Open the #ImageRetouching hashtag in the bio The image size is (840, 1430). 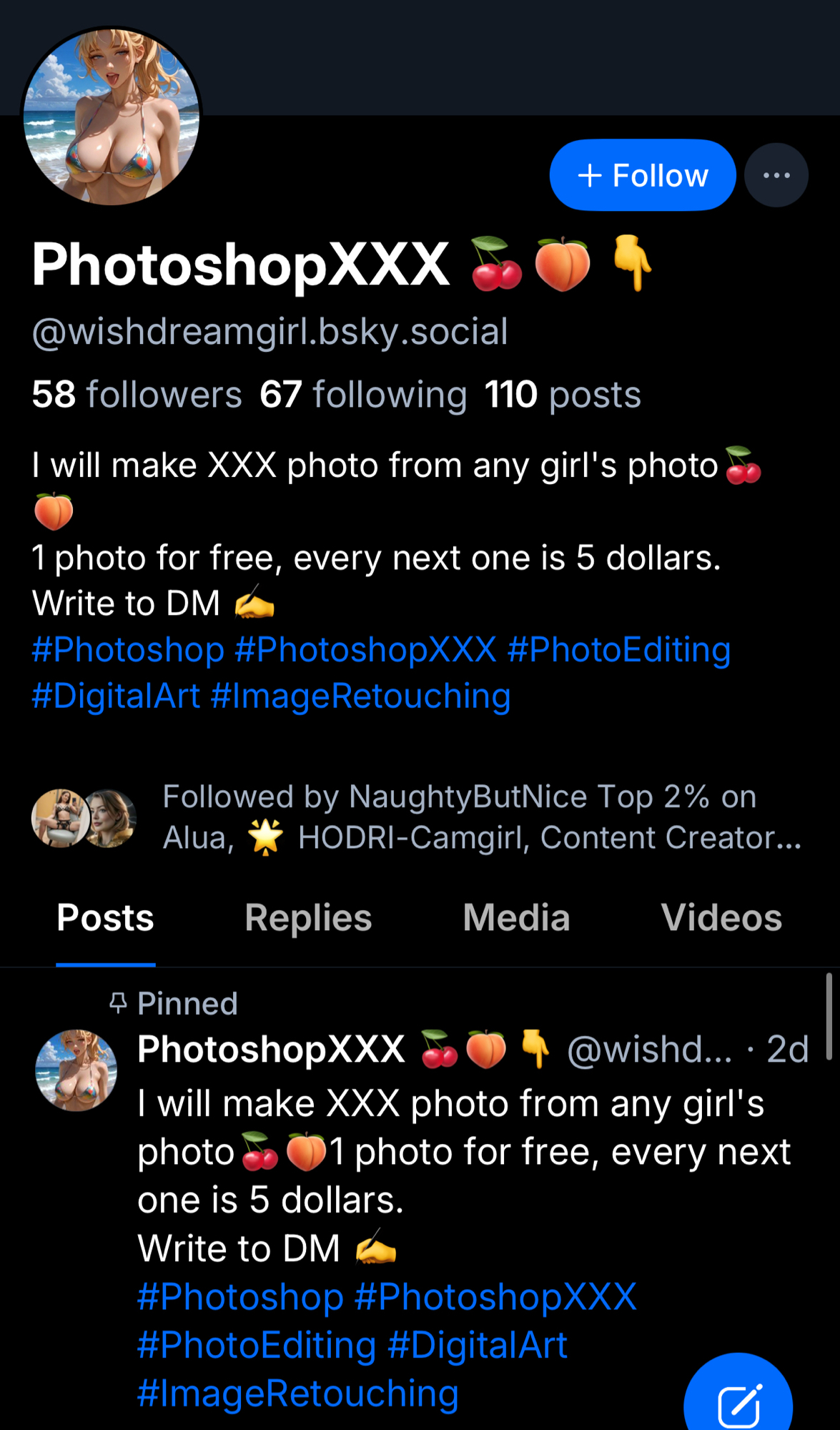coord(361,696)
